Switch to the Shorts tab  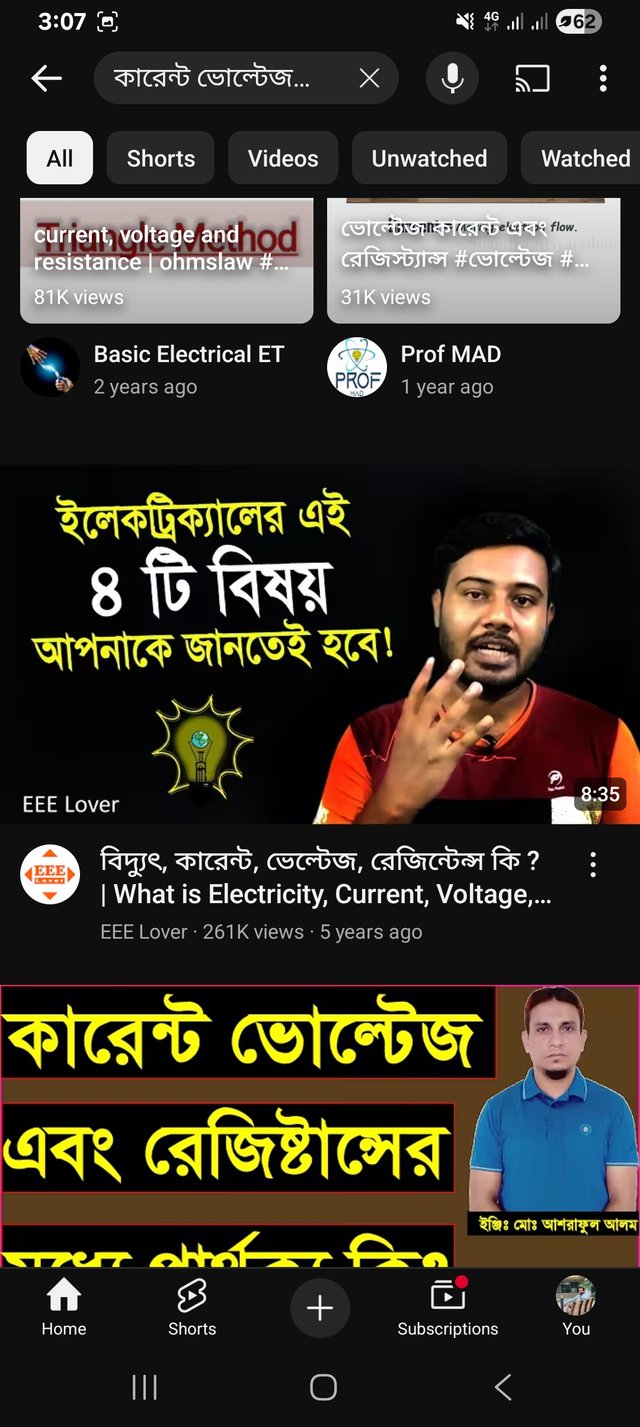pyautogui.click(x=192, y=1307)
